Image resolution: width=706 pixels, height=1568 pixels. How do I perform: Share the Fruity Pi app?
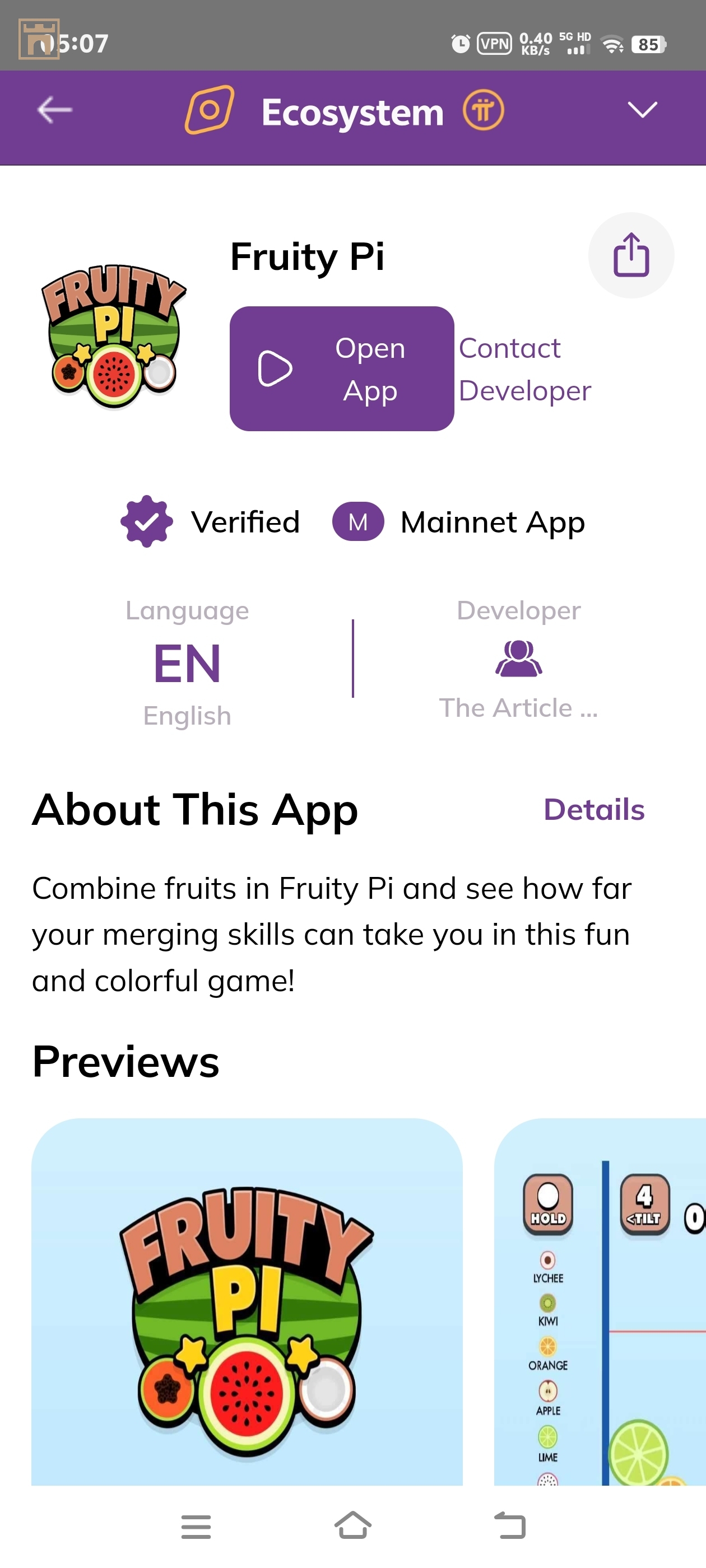click(630, 255)
